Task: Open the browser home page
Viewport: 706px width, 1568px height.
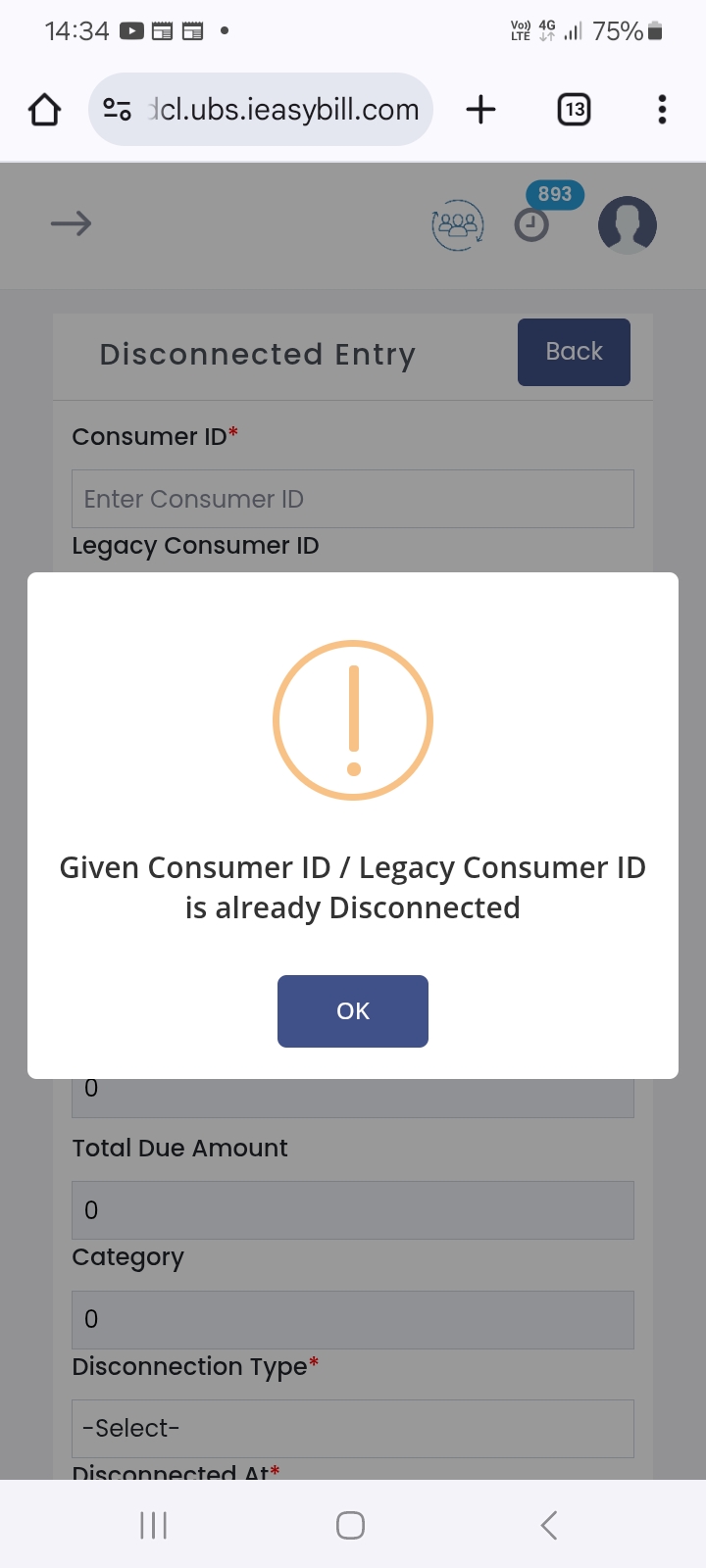Action: point(44,110)
